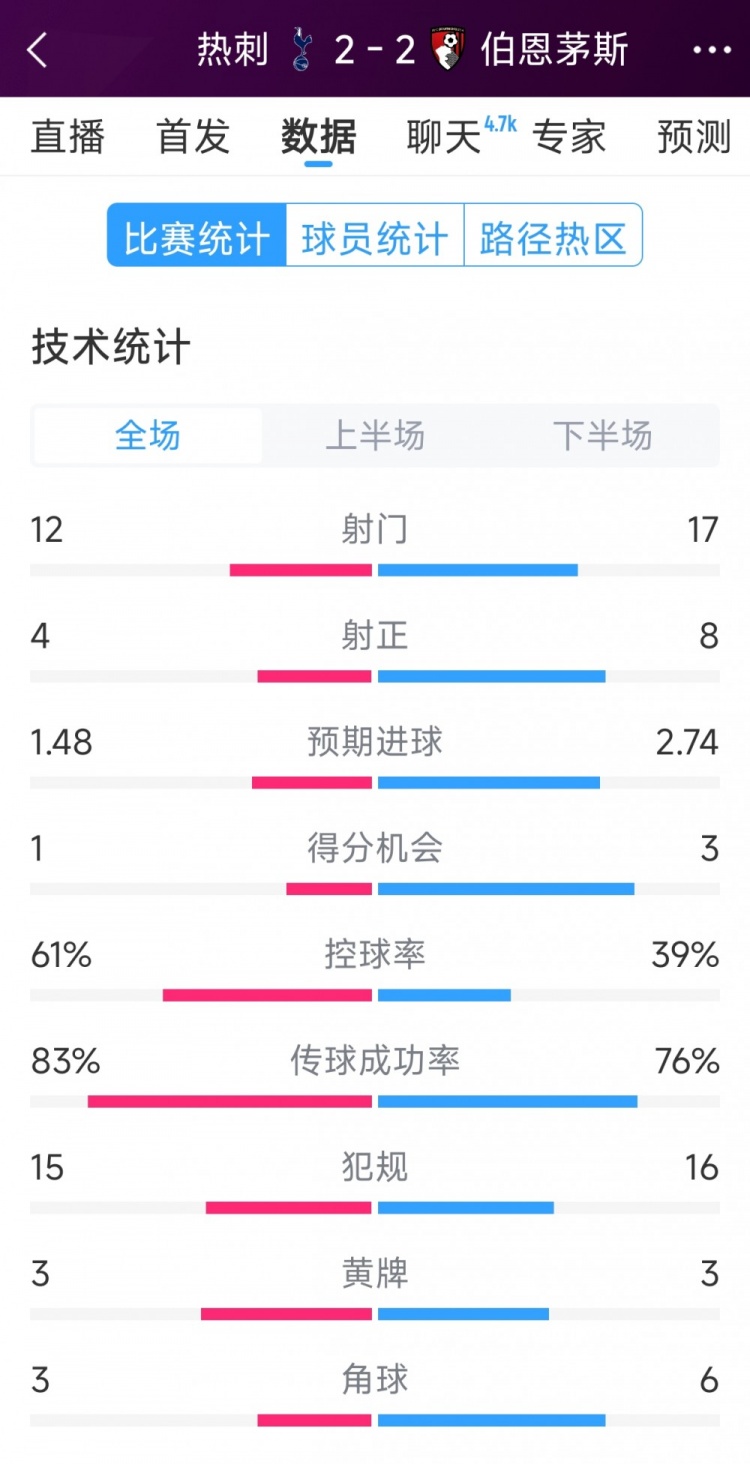Screen dimensions: 750x1464
Task: Switch to 下半场 second-half stats
Action: click(602, 435)
